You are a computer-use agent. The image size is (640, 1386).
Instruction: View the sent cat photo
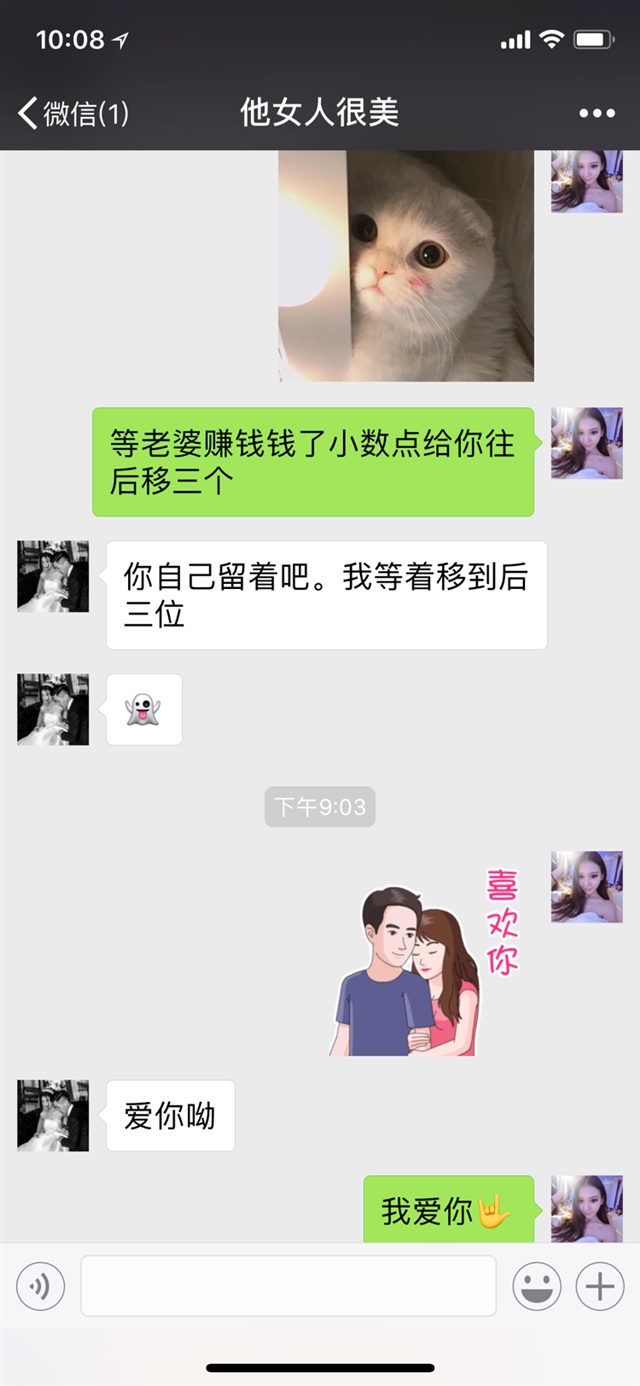(406, 265)
